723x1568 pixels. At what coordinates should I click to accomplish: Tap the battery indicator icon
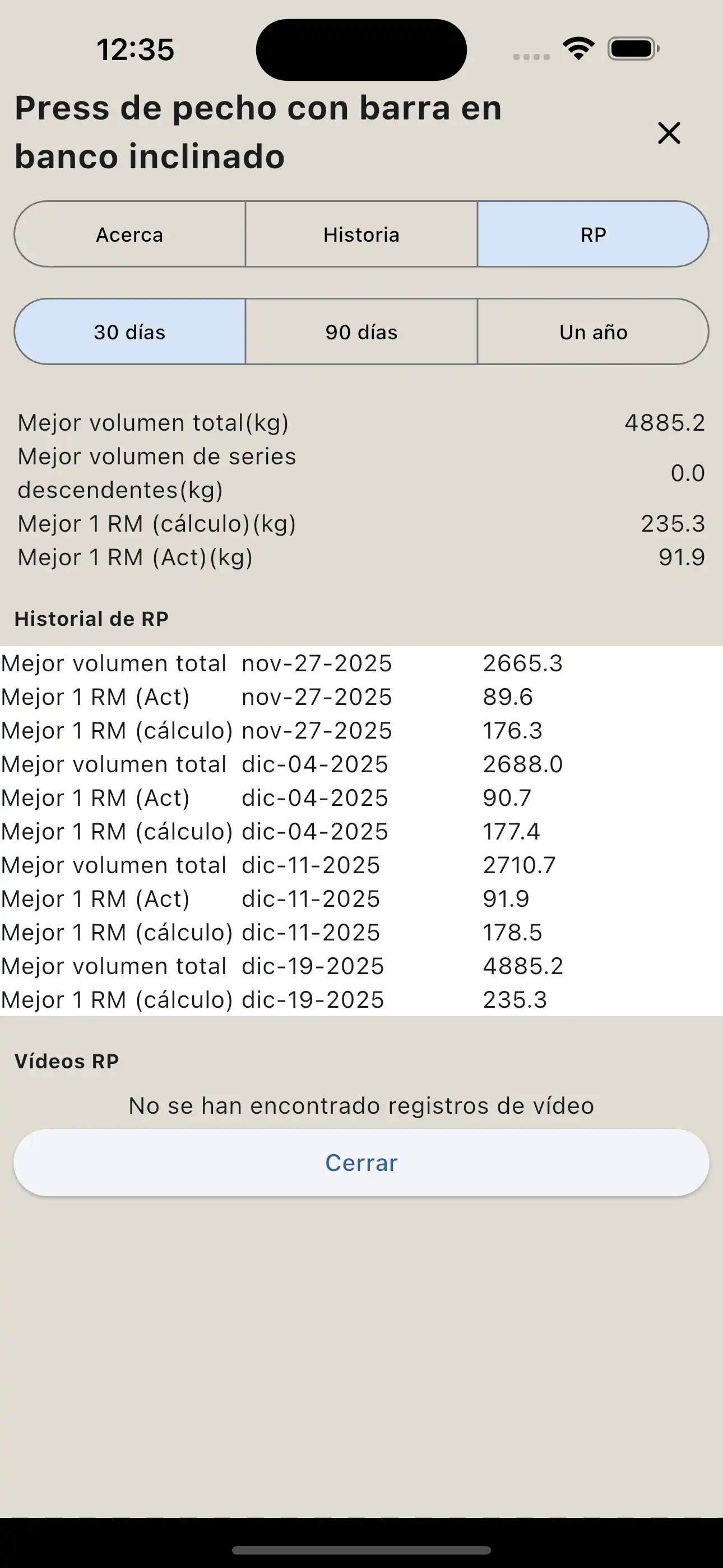click(631, 50)
